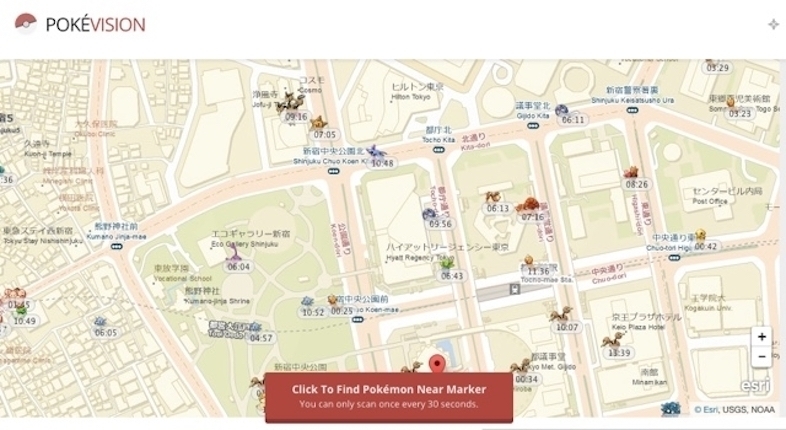786x430 pixels.
Task: Tap Click To Find Pokémon Near Marker button
Action: click(x=389, y=396)
